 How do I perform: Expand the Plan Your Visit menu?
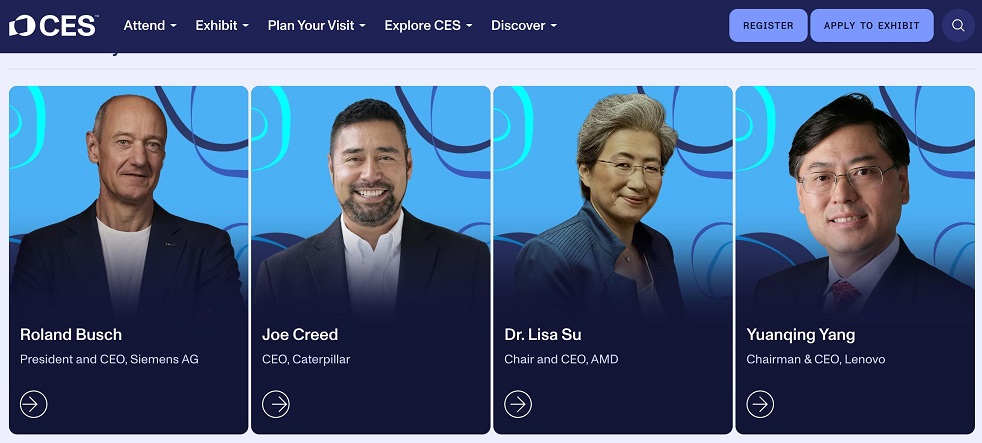tap(316, 26)
